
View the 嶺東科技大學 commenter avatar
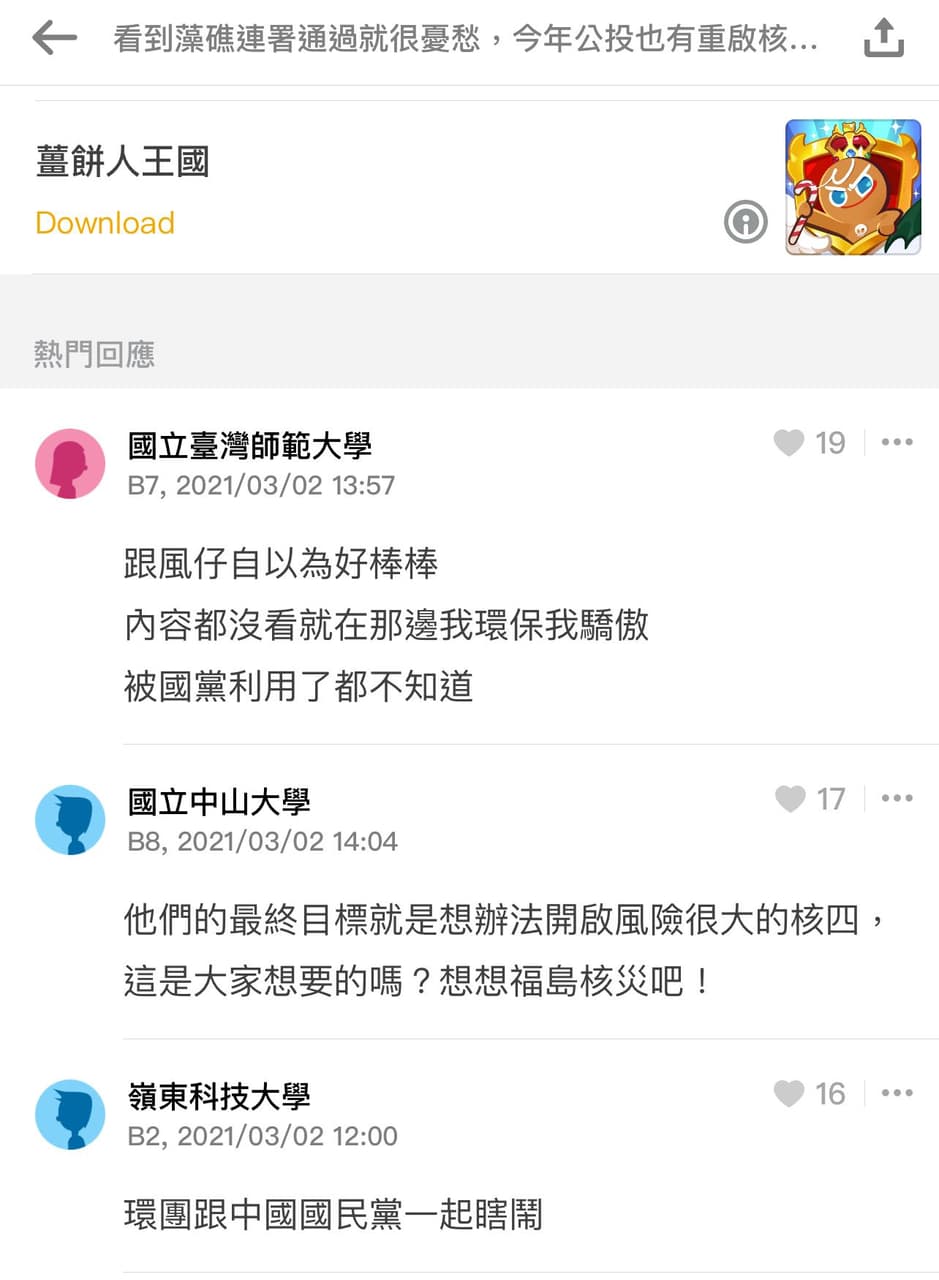70,1114
